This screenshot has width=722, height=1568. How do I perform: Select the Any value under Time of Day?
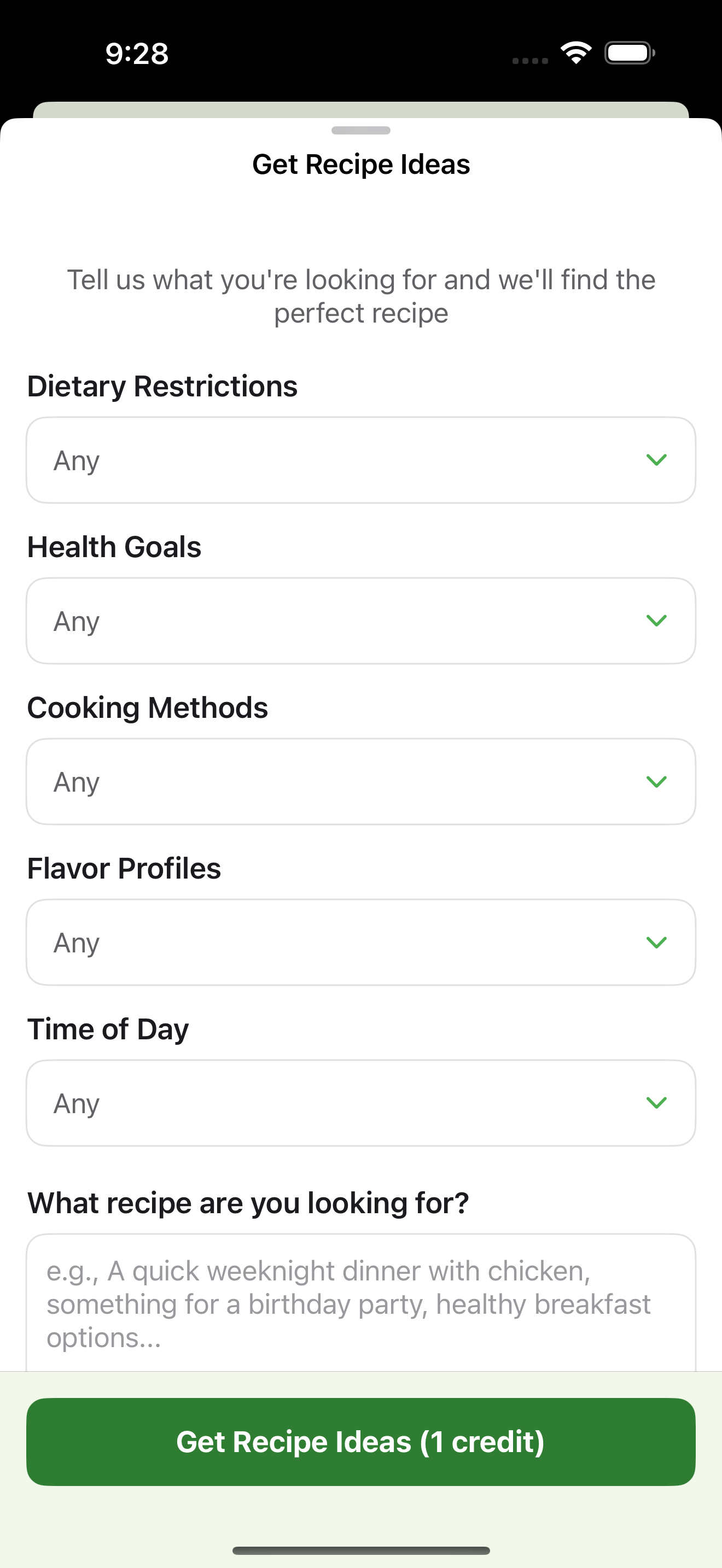pos(76,1103)
